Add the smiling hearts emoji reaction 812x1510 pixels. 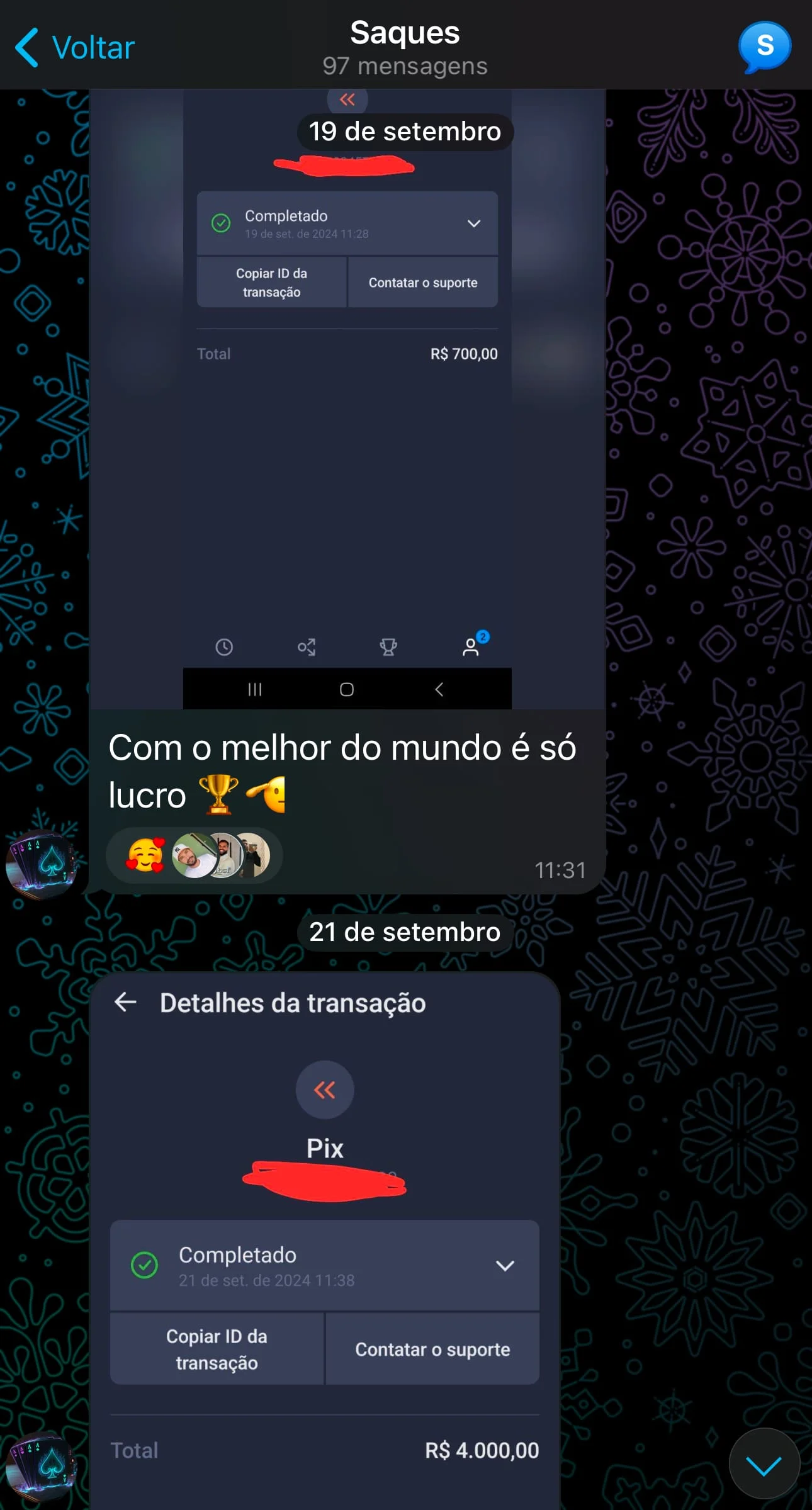coord(146,855)
